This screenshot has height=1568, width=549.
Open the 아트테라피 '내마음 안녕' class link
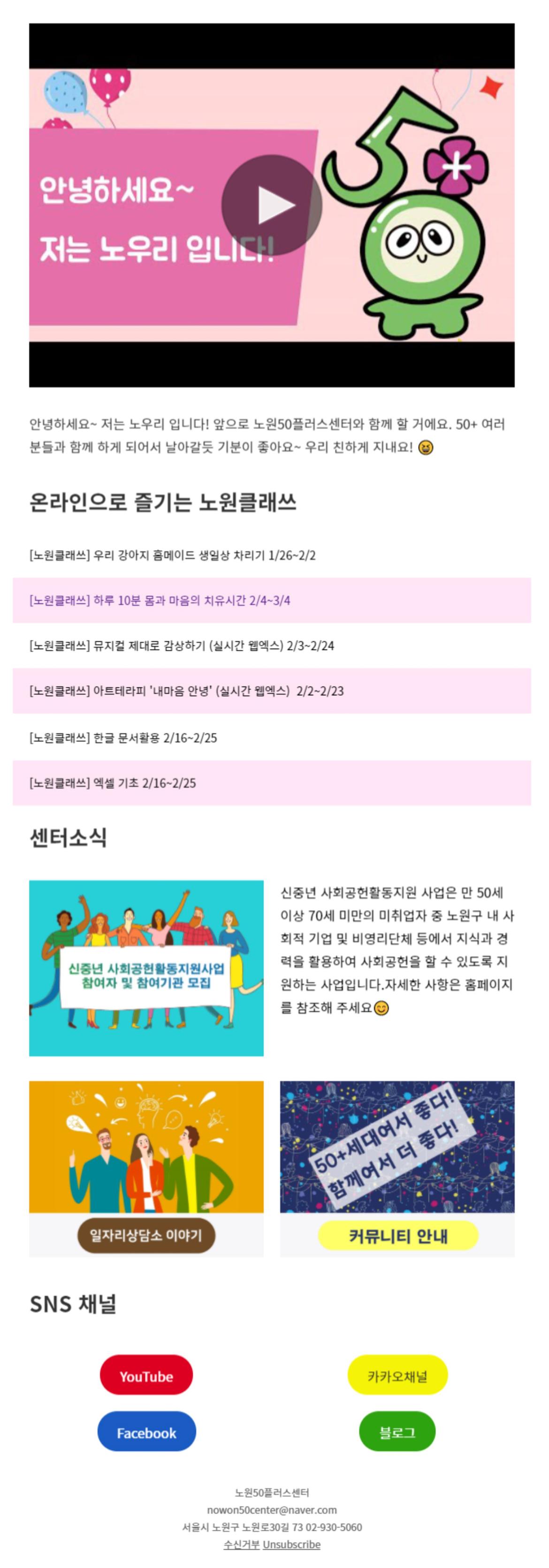(186, 691)
